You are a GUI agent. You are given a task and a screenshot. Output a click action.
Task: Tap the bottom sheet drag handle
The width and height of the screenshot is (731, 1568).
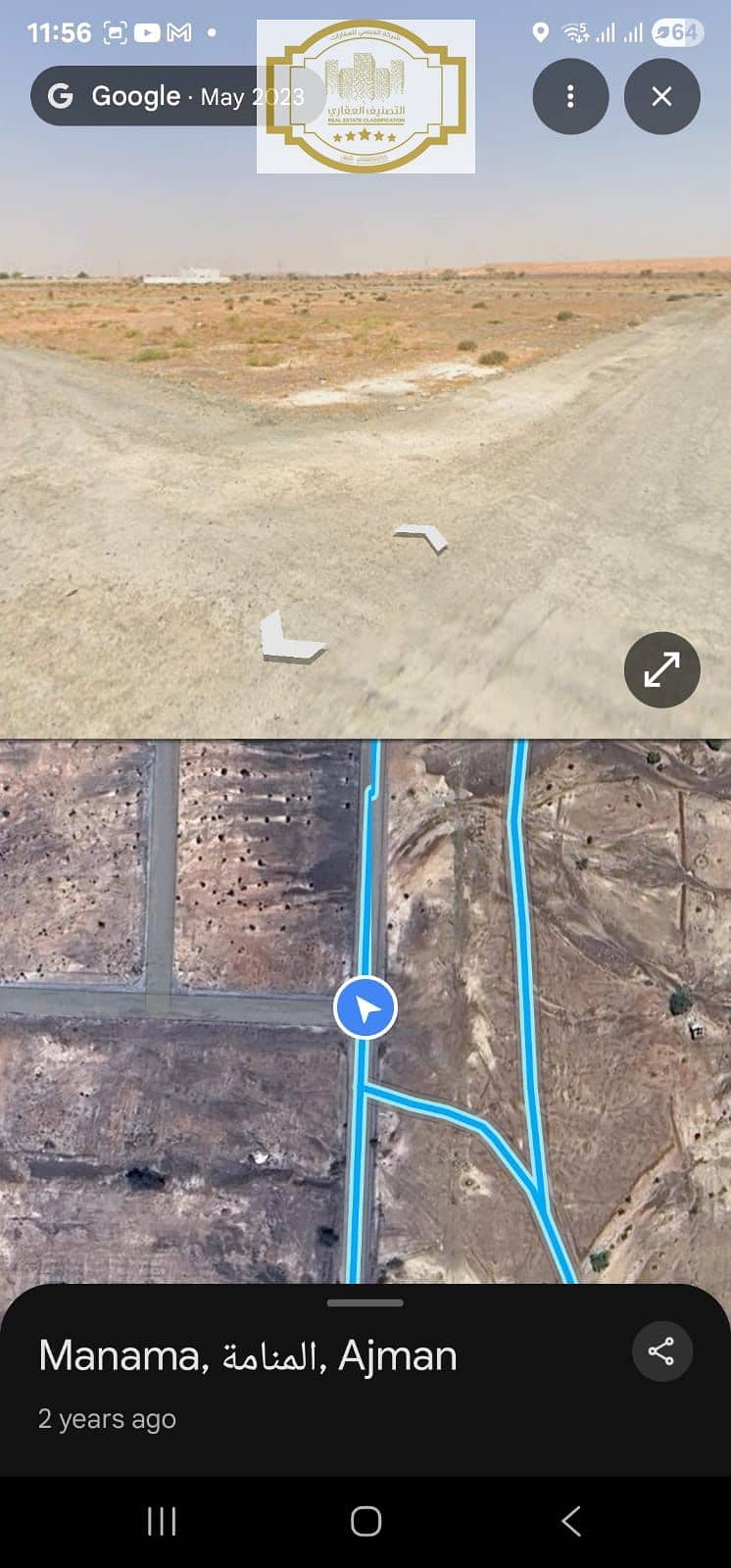pos(365,1302)
